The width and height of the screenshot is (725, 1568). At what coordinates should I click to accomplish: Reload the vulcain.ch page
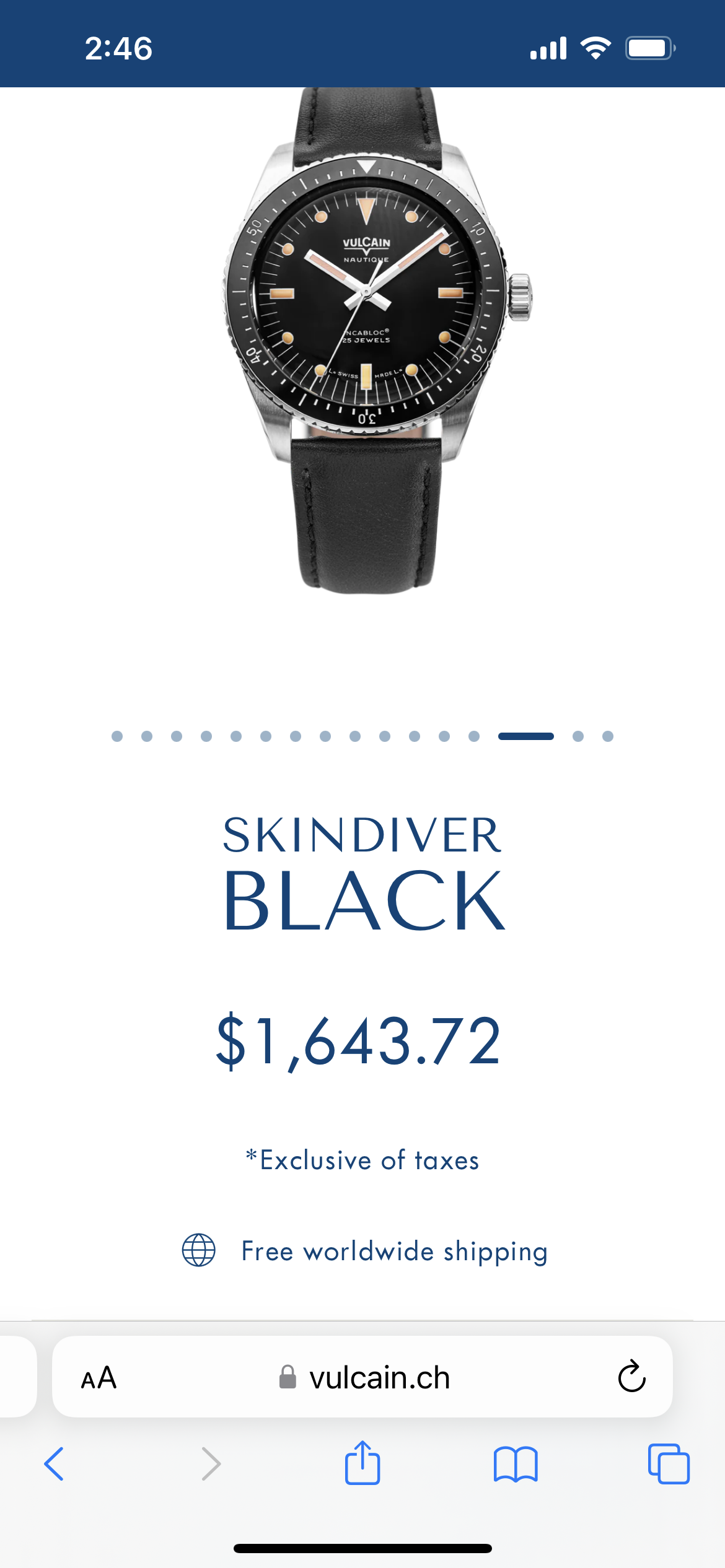tap(631, 1377)
